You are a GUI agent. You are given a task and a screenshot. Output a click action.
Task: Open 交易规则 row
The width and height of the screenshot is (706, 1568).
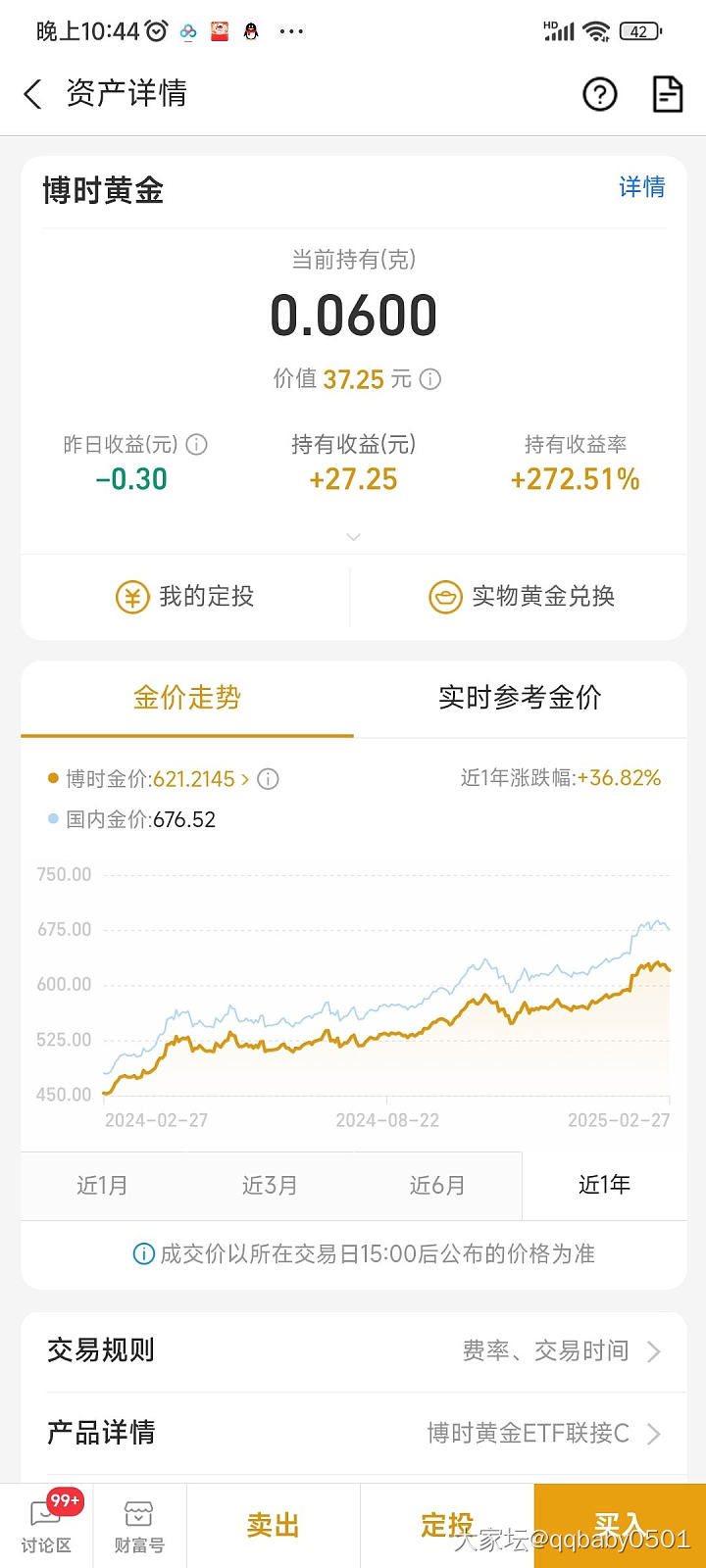pyautogui.click(x=353, y=1351)
